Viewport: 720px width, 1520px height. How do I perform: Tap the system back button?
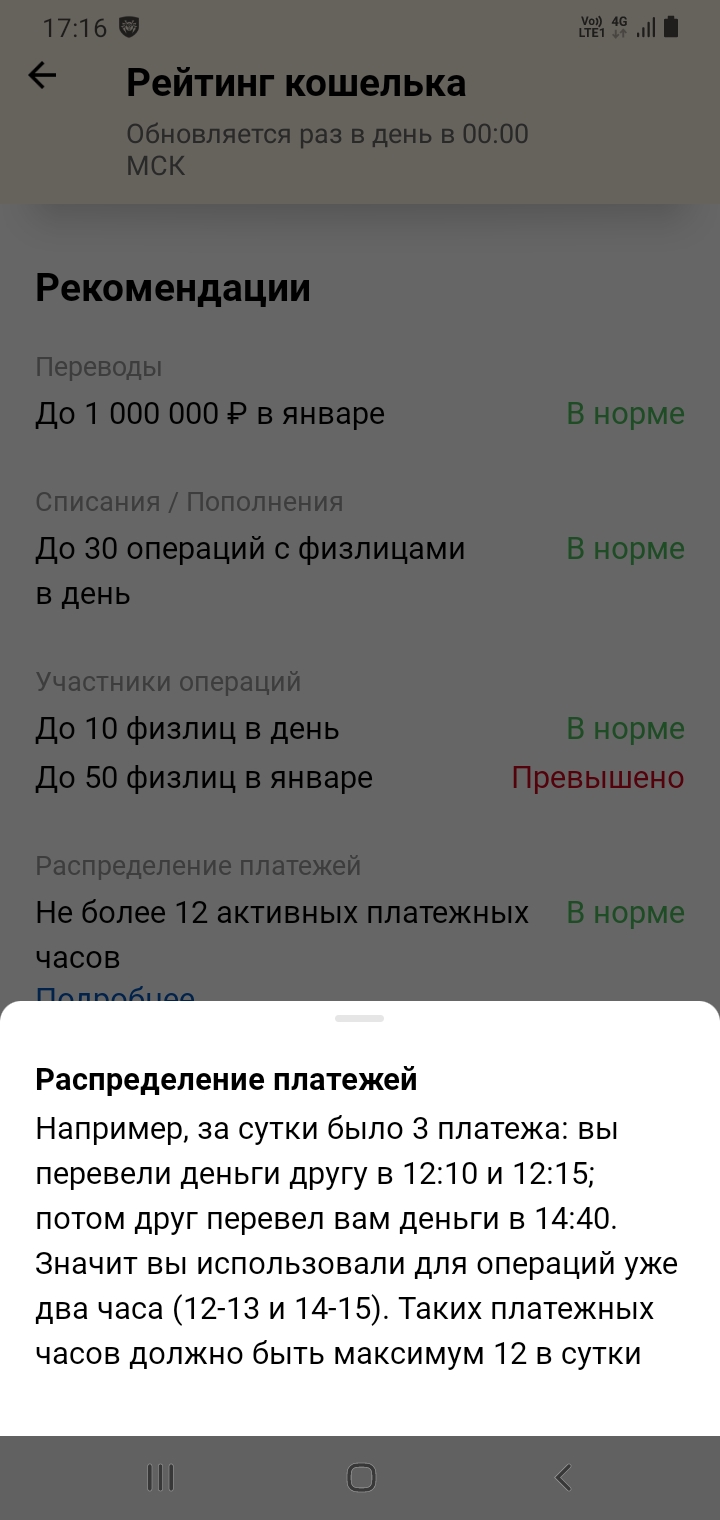click(563, 1477)
